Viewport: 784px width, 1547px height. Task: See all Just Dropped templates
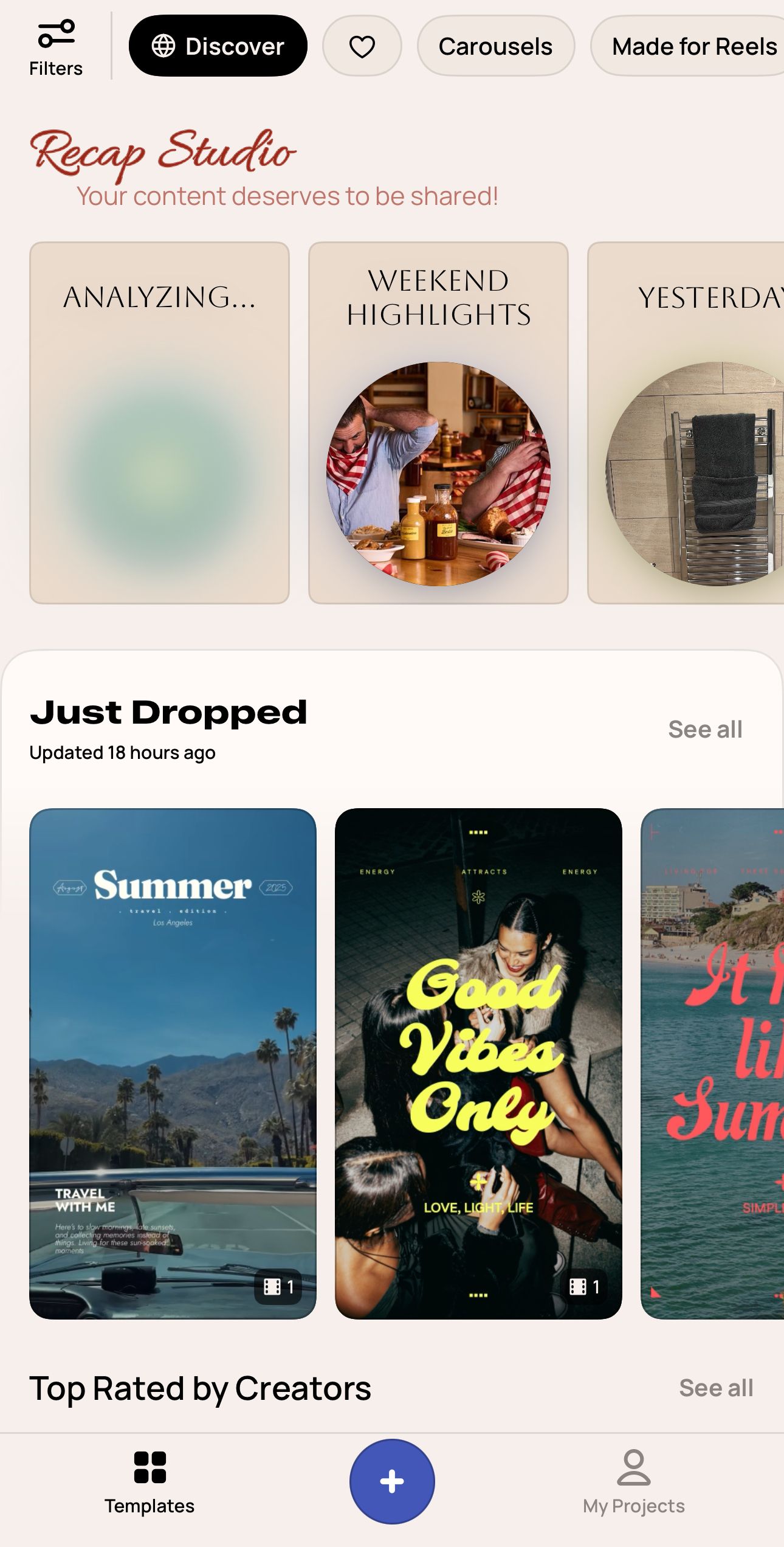pyautogui.click(x=705, y=729)
